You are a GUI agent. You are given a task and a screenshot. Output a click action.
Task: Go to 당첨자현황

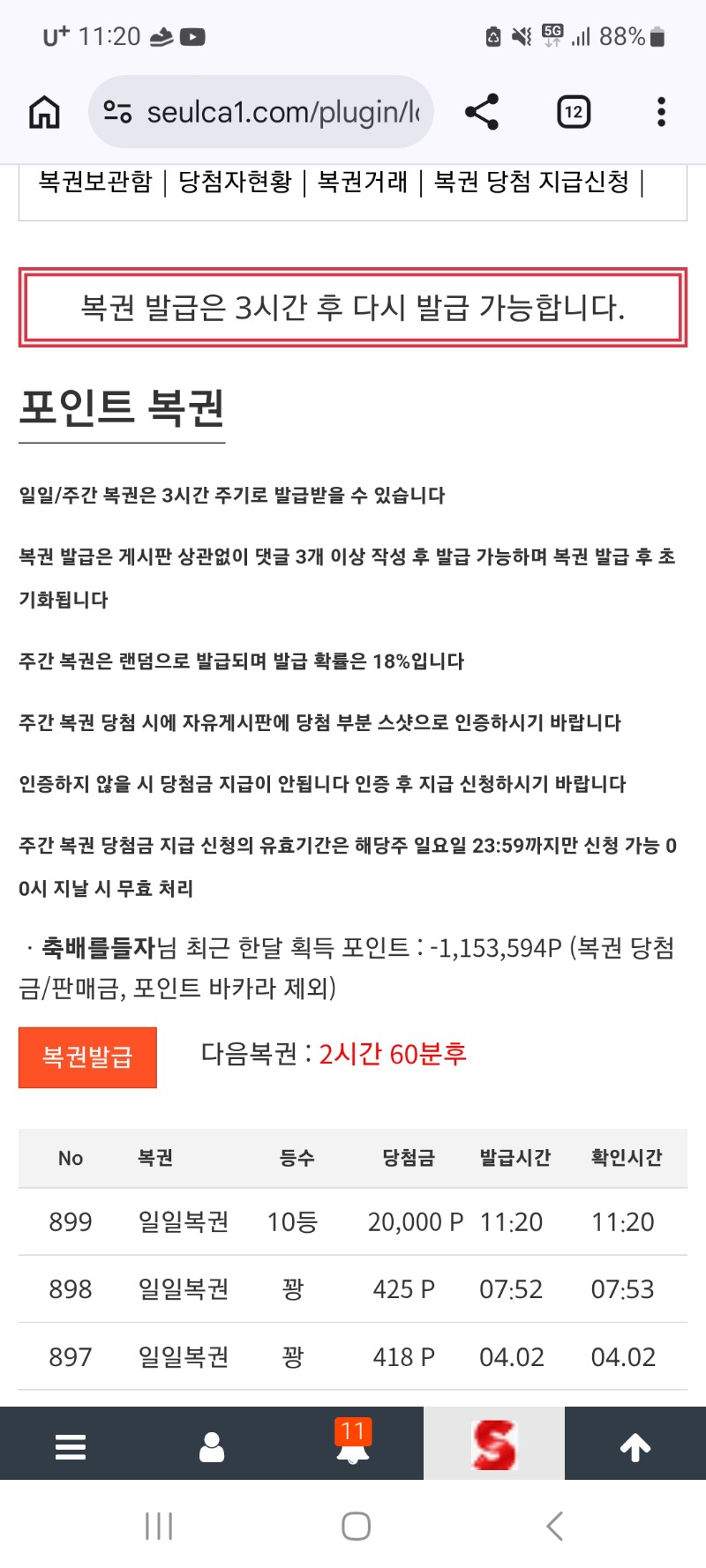pyautogui.click(x=235, y=182)
